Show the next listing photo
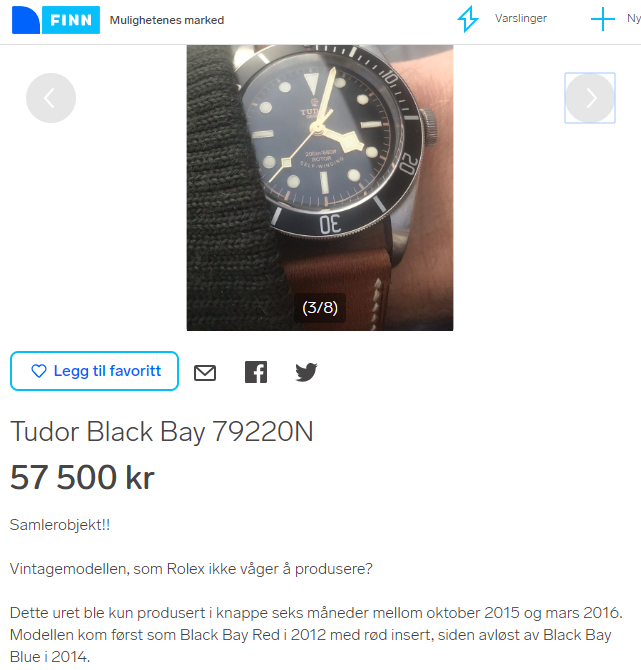Viewport: 641px width, 670px height. click(x=590, y=98)
